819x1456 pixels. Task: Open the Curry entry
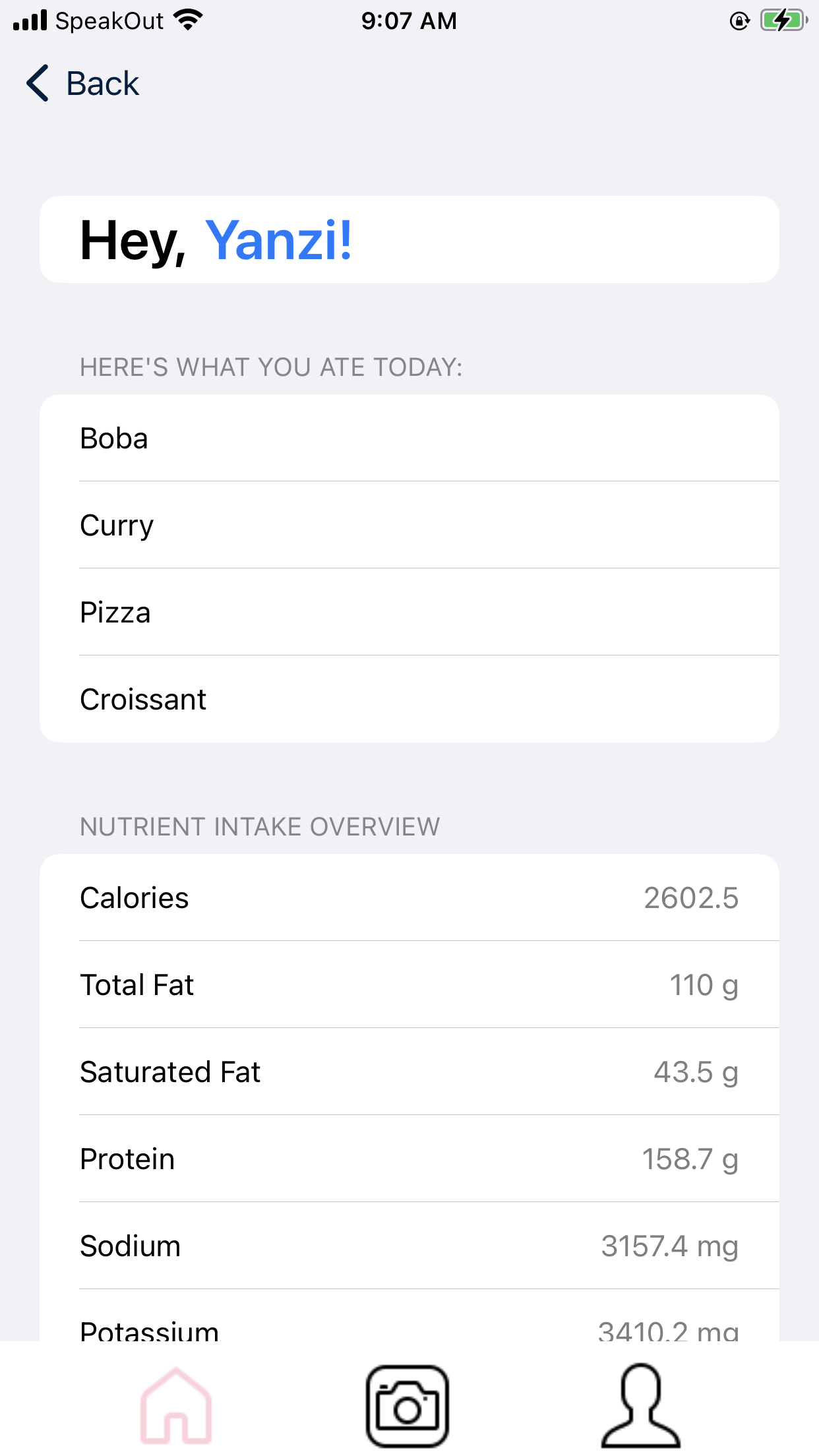[x=409, y=525]
